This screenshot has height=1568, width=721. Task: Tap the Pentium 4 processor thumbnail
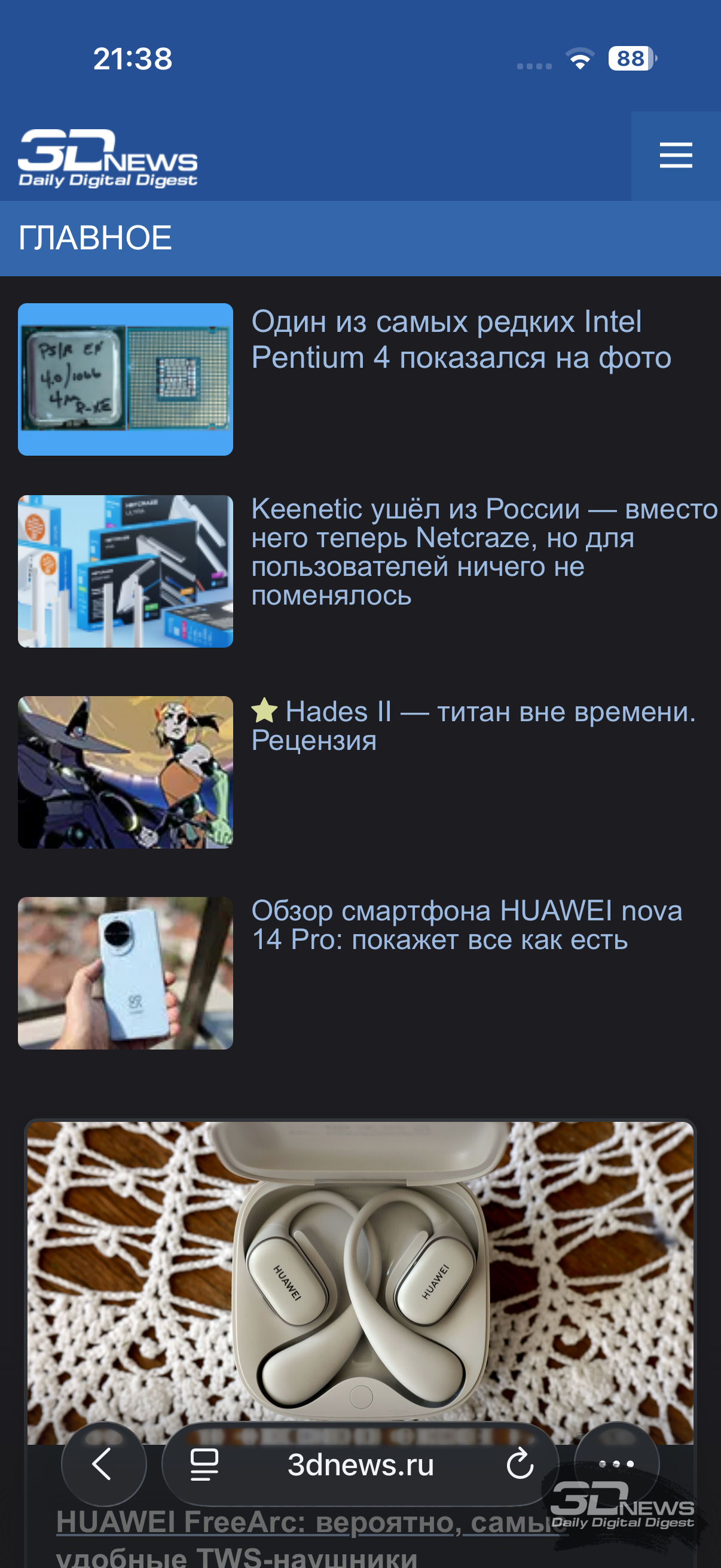point(126,379)
